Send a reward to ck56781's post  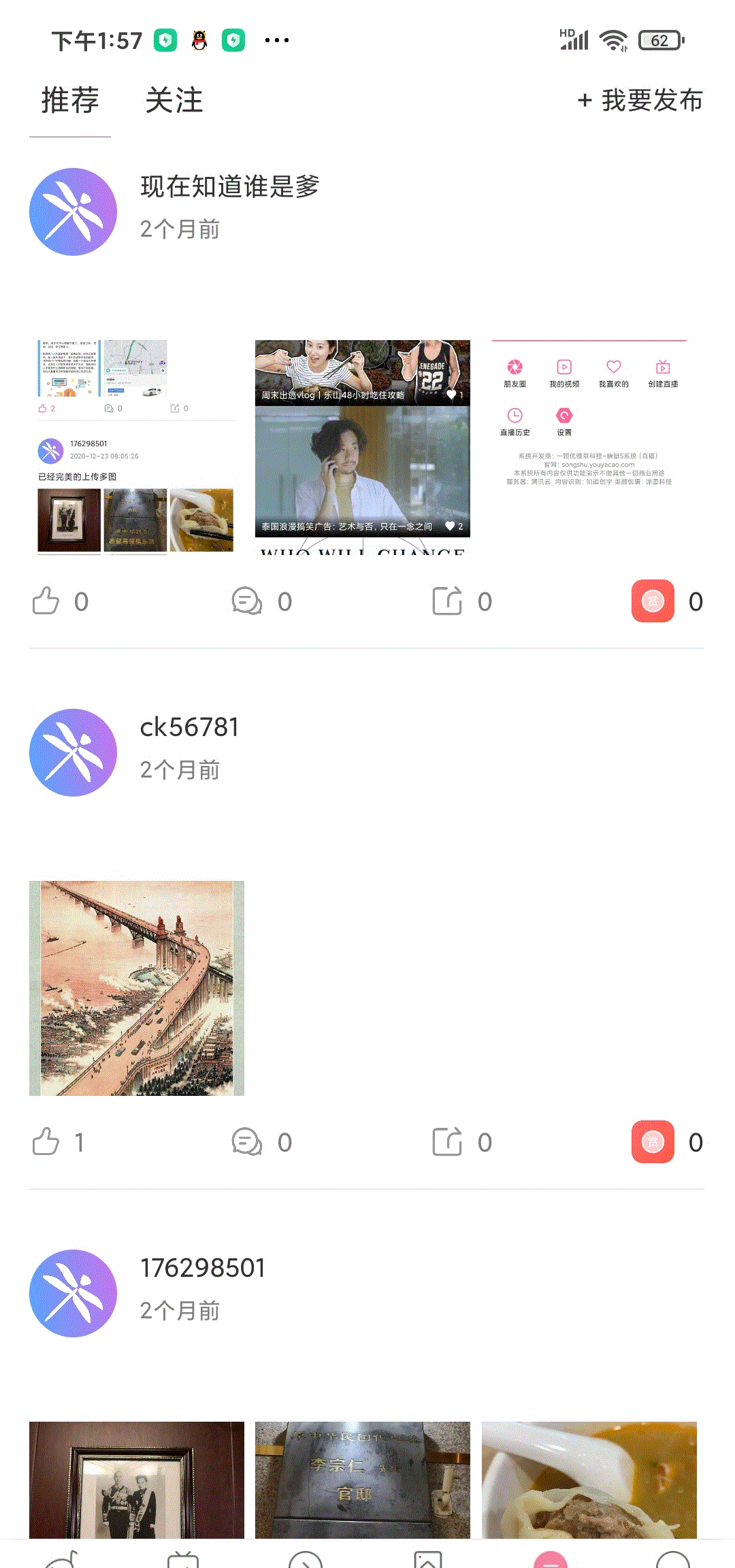click(653, 1142)
